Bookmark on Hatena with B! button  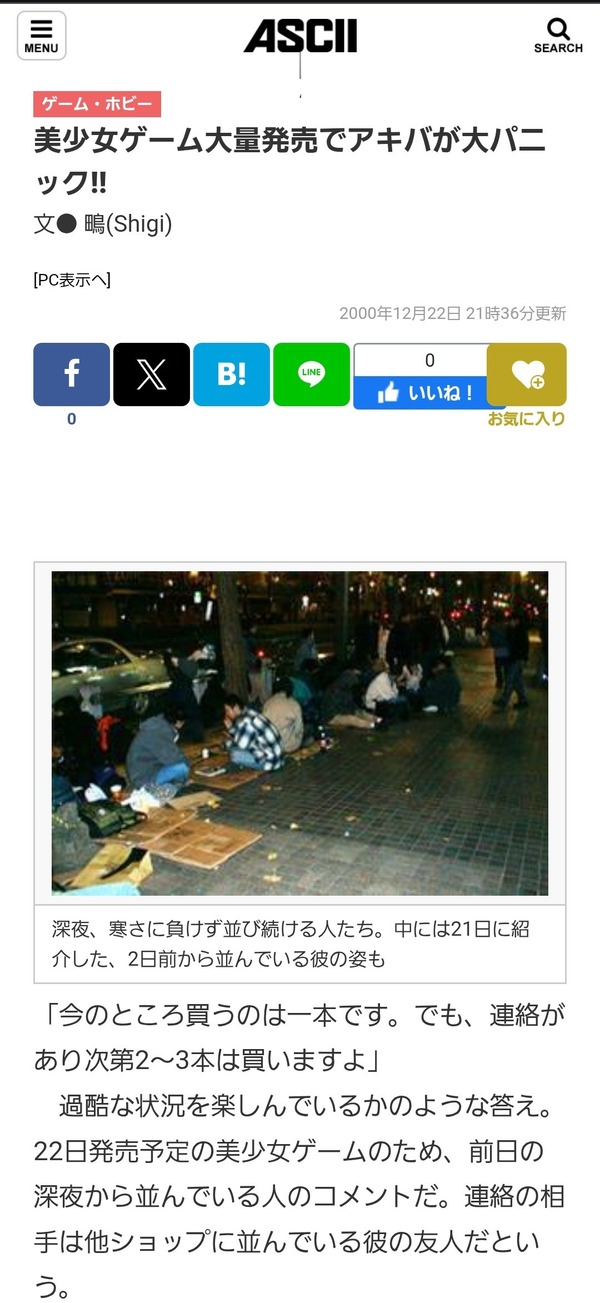[x=231, y=375]
